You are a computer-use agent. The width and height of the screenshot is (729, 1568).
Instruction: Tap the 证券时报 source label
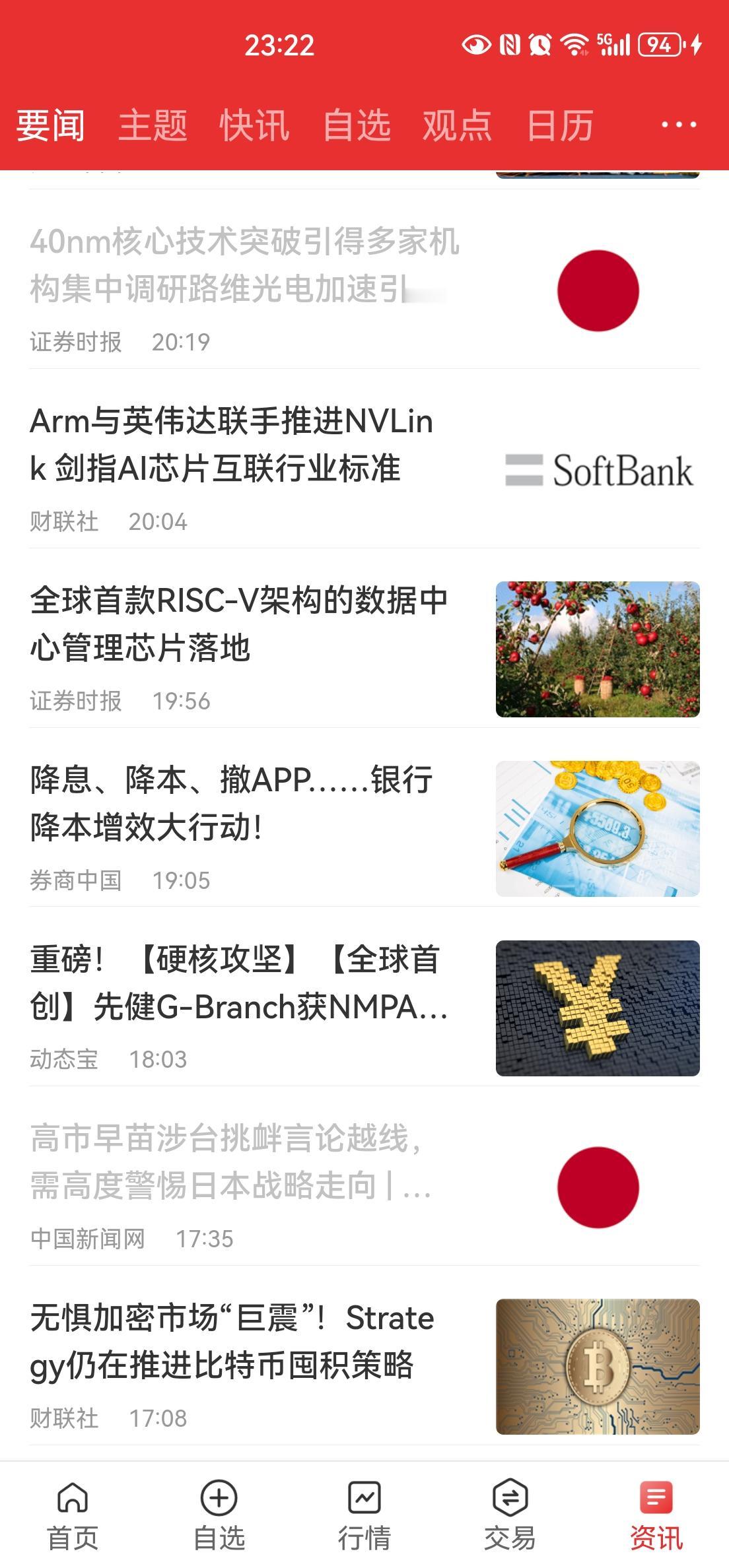coord(75,702)
